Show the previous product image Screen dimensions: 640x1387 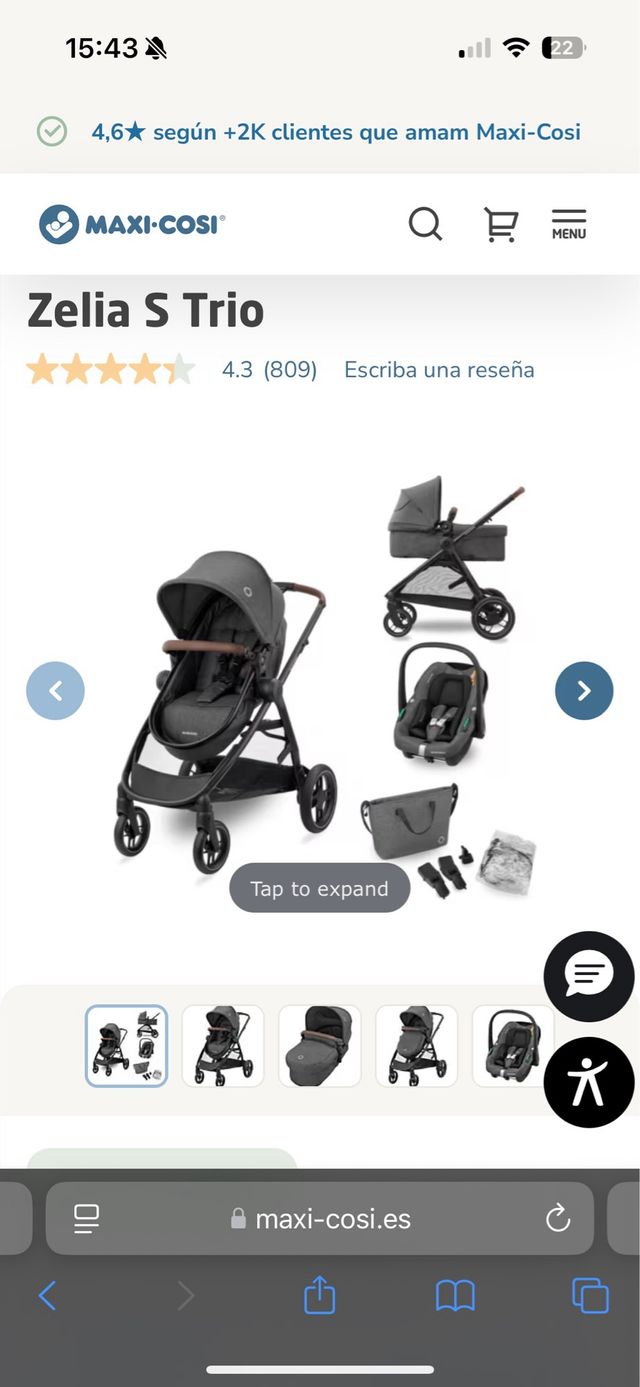[x=55, y=690]
